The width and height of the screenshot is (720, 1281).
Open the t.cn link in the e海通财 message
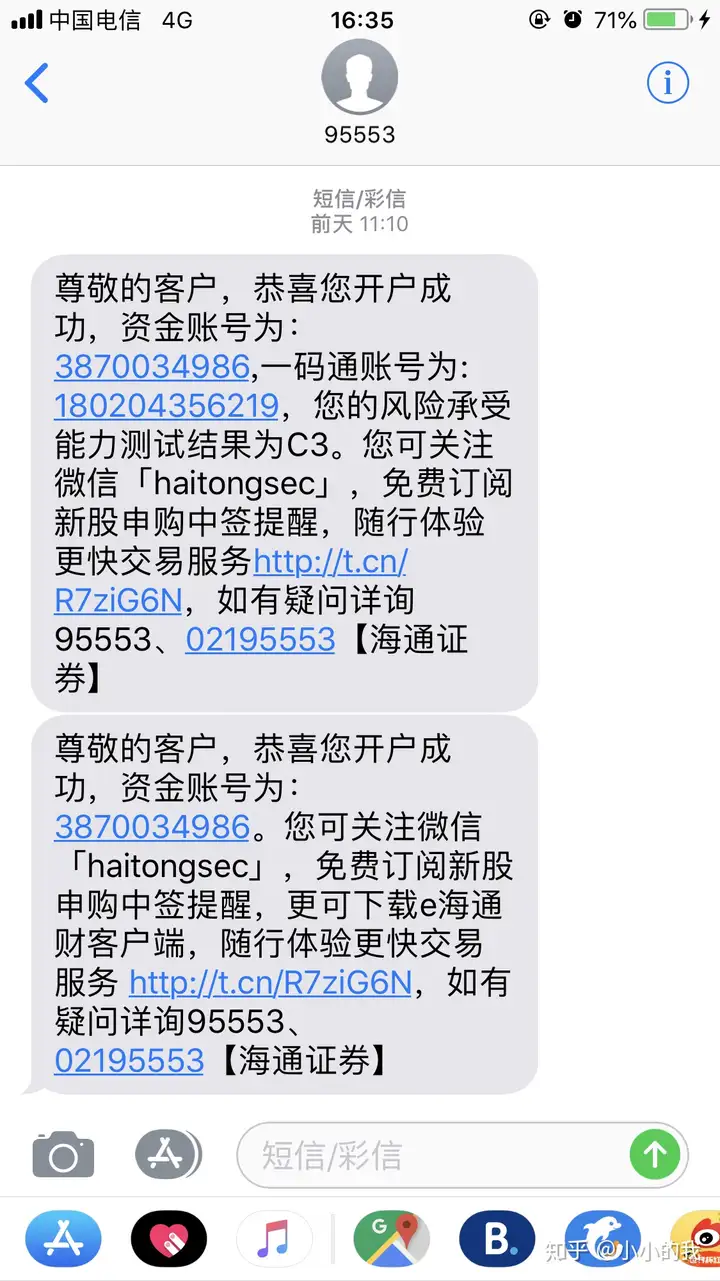pyautogui.click(x=270, y=983)
